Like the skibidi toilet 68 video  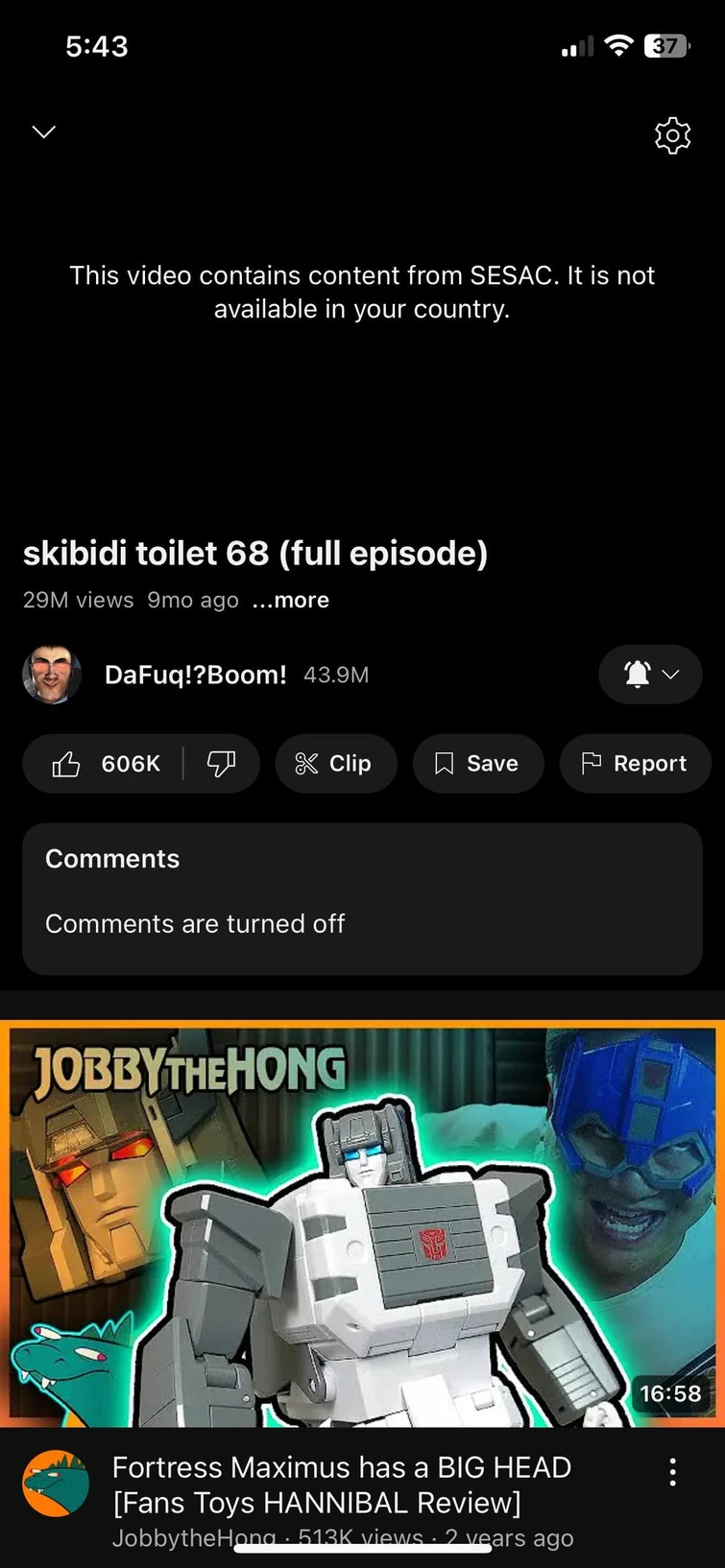pos(106,764)
